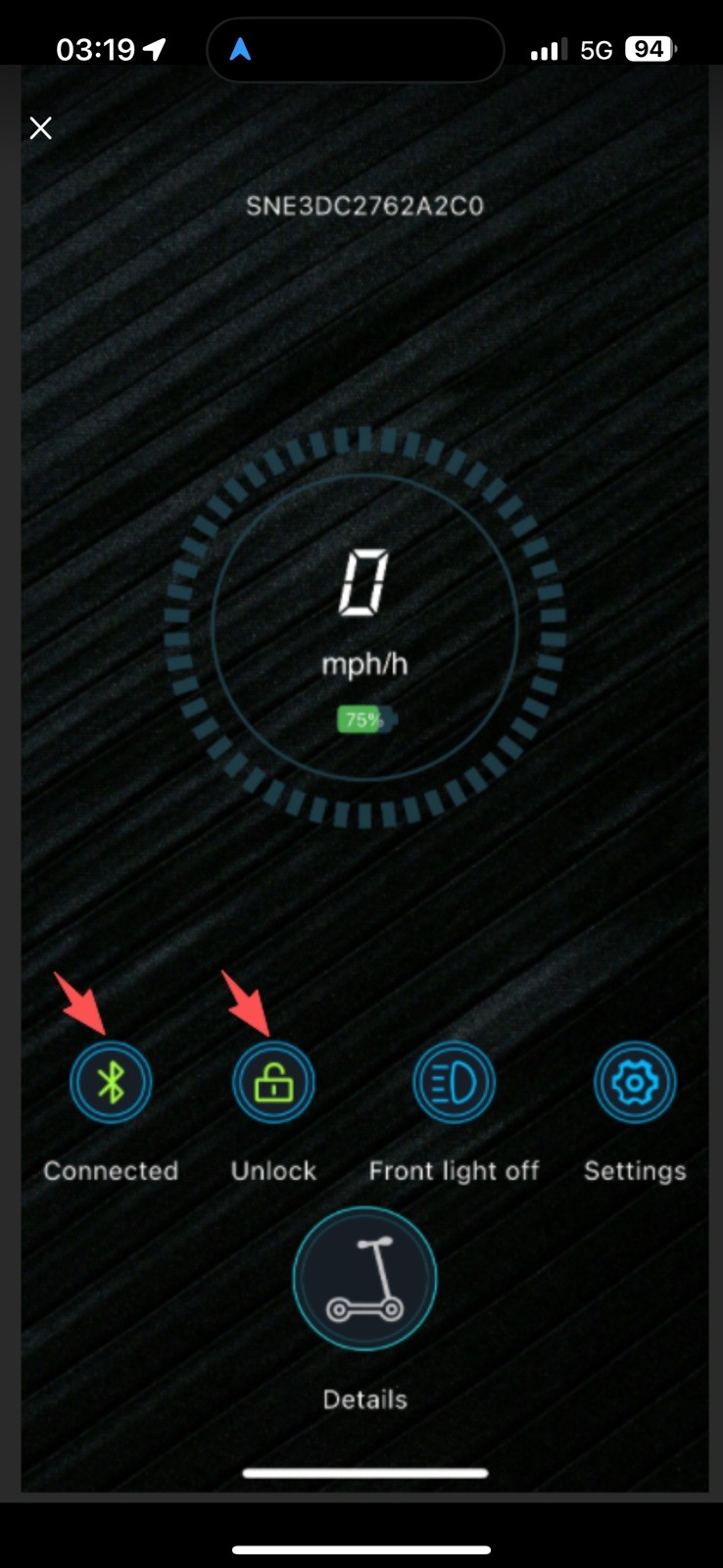Close the full-screen image viewer
The width and height of the screenshot is (723, 1568).
pos(40,128)
